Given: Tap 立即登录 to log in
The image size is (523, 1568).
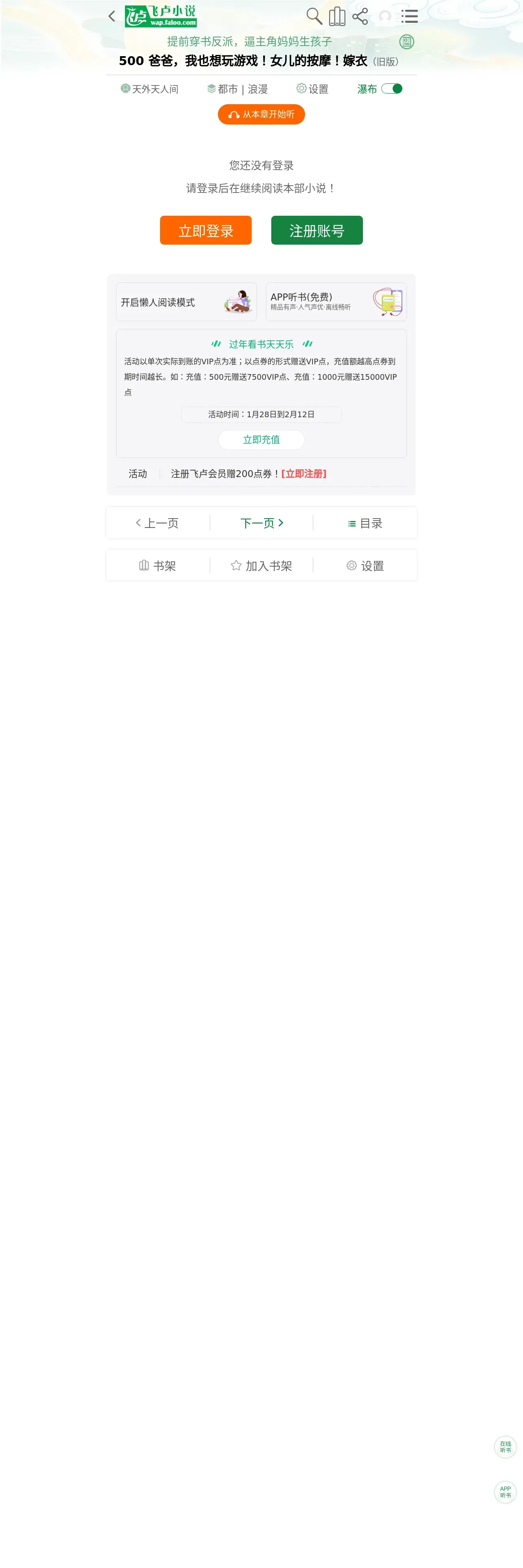Looking at the screenshot, I should [206, 230].
